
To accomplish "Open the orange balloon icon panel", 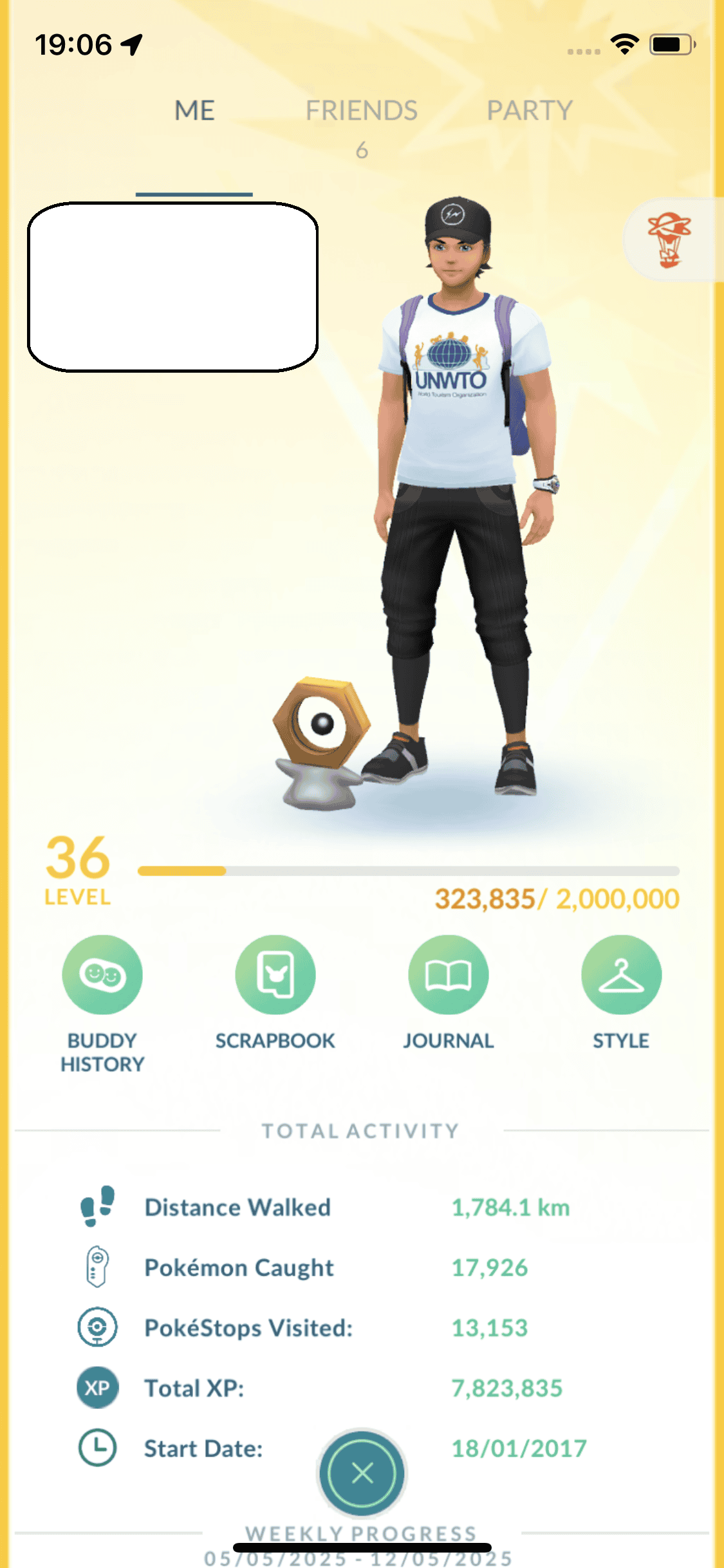I will (x=669, y=239).
